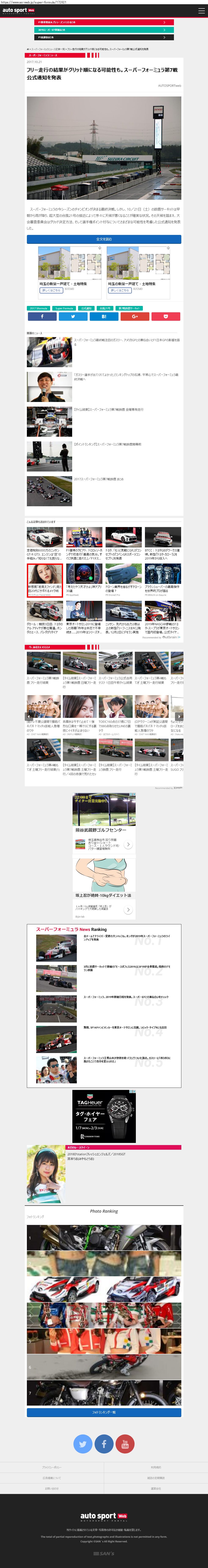
Task: Open the YouTube channel round icon
Action: tap(125, 1443)
